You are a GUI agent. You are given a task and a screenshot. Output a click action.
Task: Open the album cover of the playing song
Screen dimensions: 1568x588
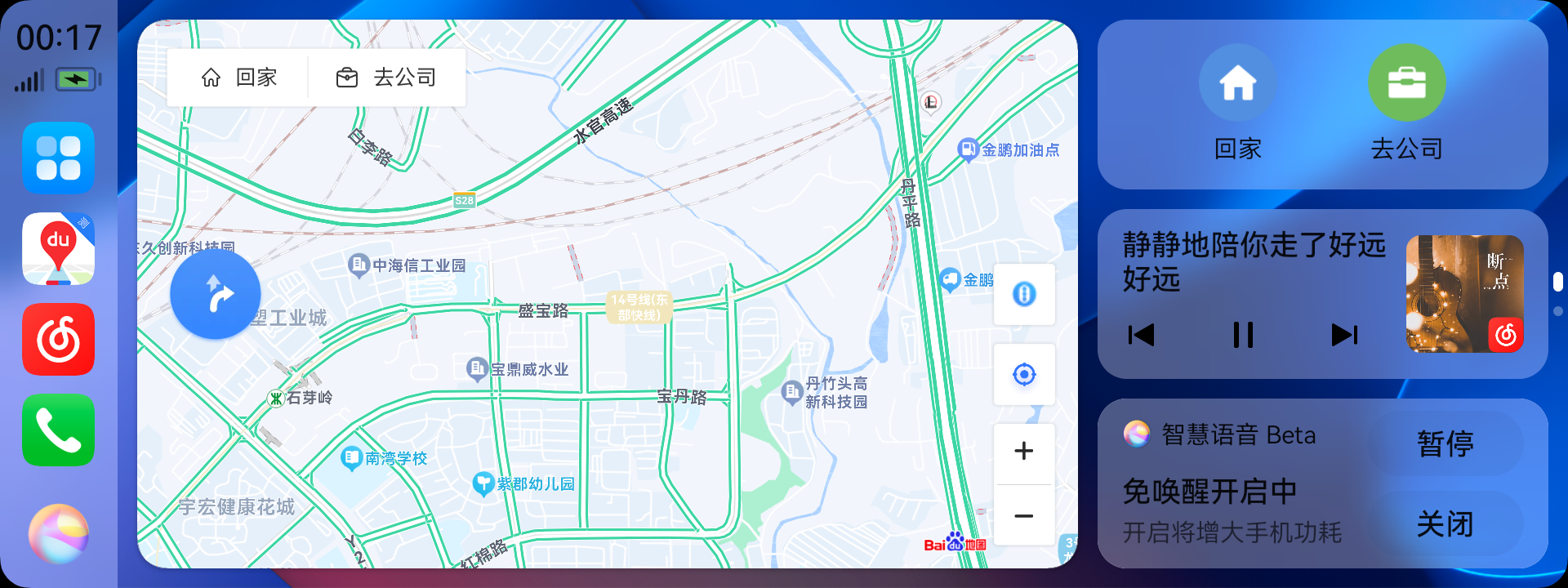1464,294
